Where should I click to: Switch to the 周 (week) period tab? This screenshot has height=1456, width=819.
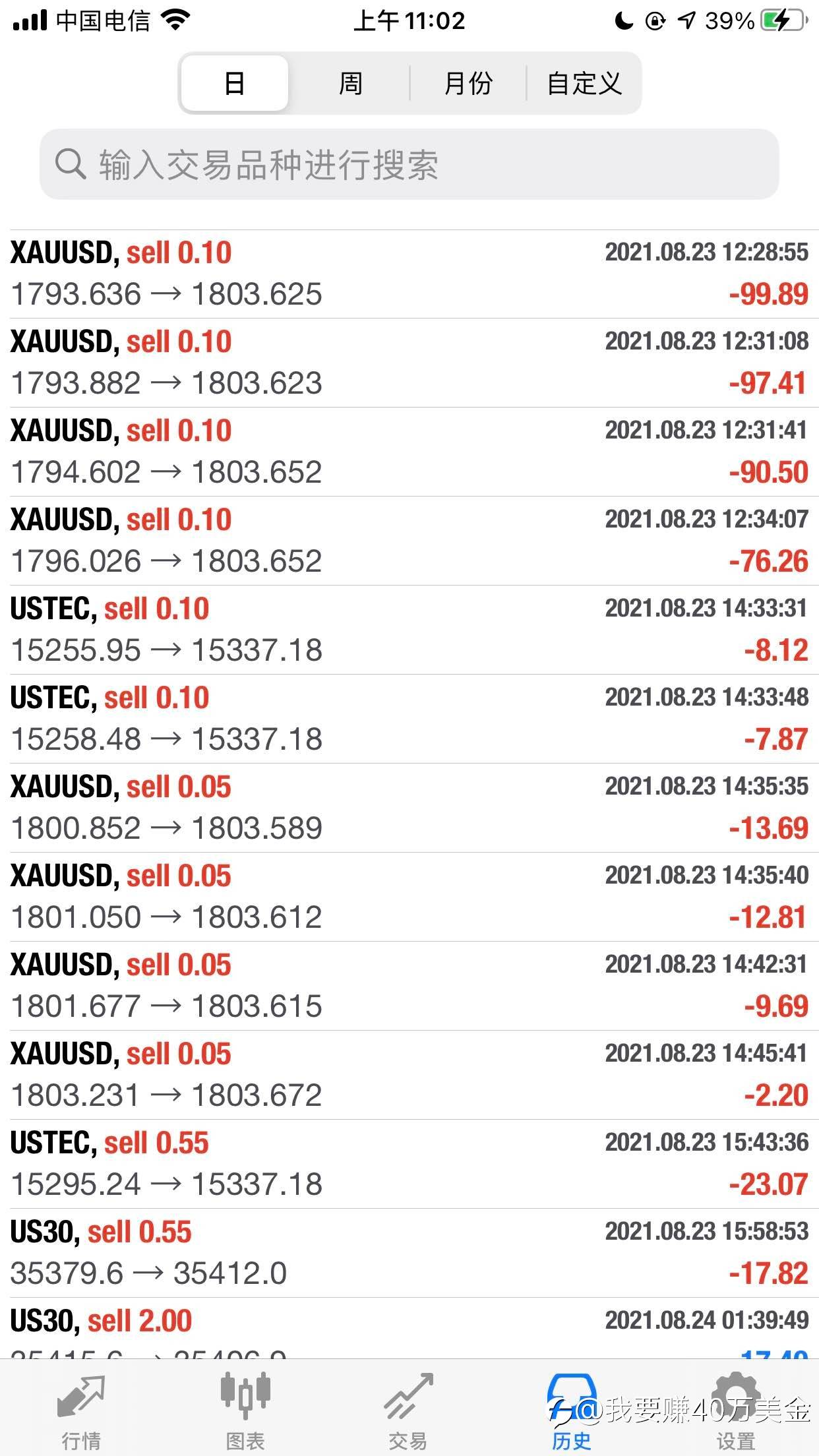[x=350, y=84]
